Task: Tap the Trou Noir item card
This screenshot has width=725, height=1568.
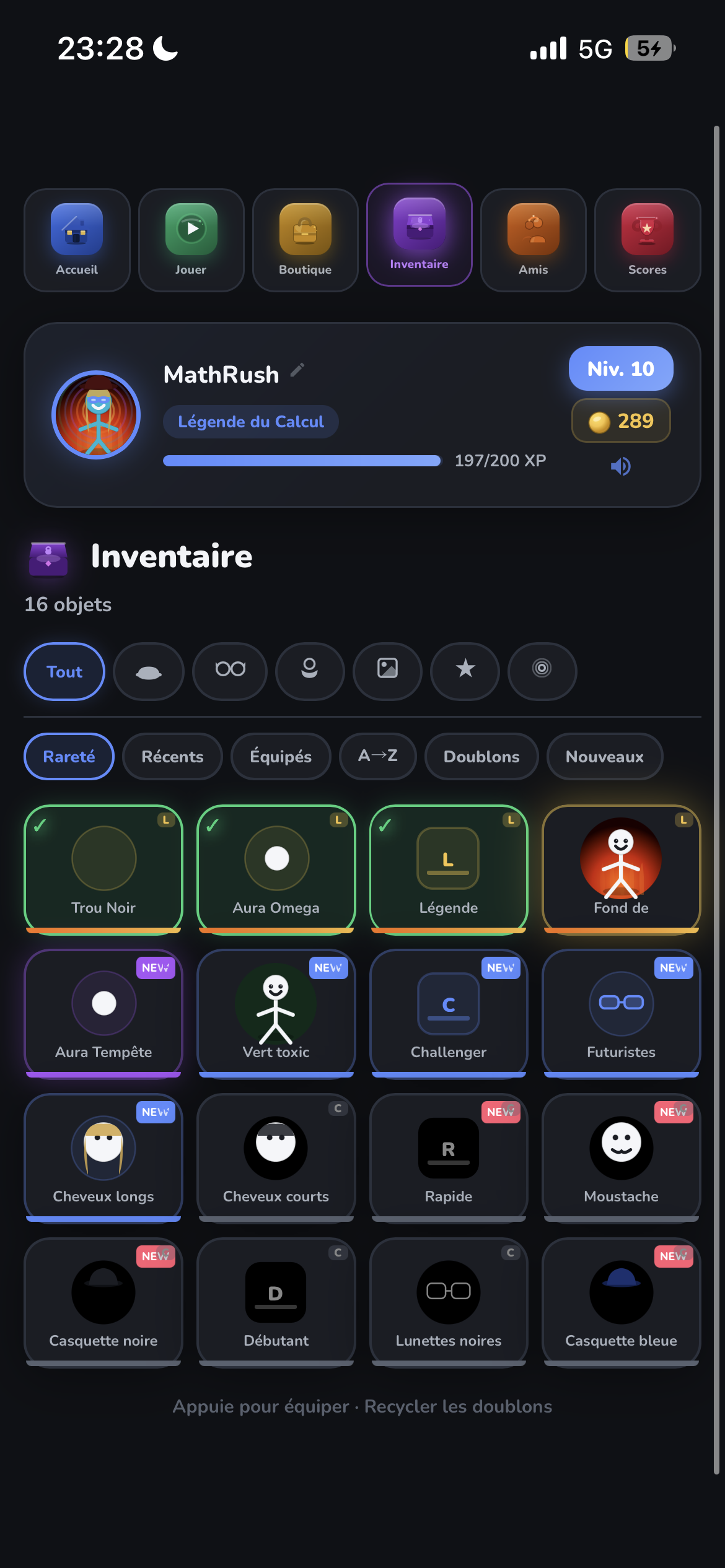Action: [103, 869]
